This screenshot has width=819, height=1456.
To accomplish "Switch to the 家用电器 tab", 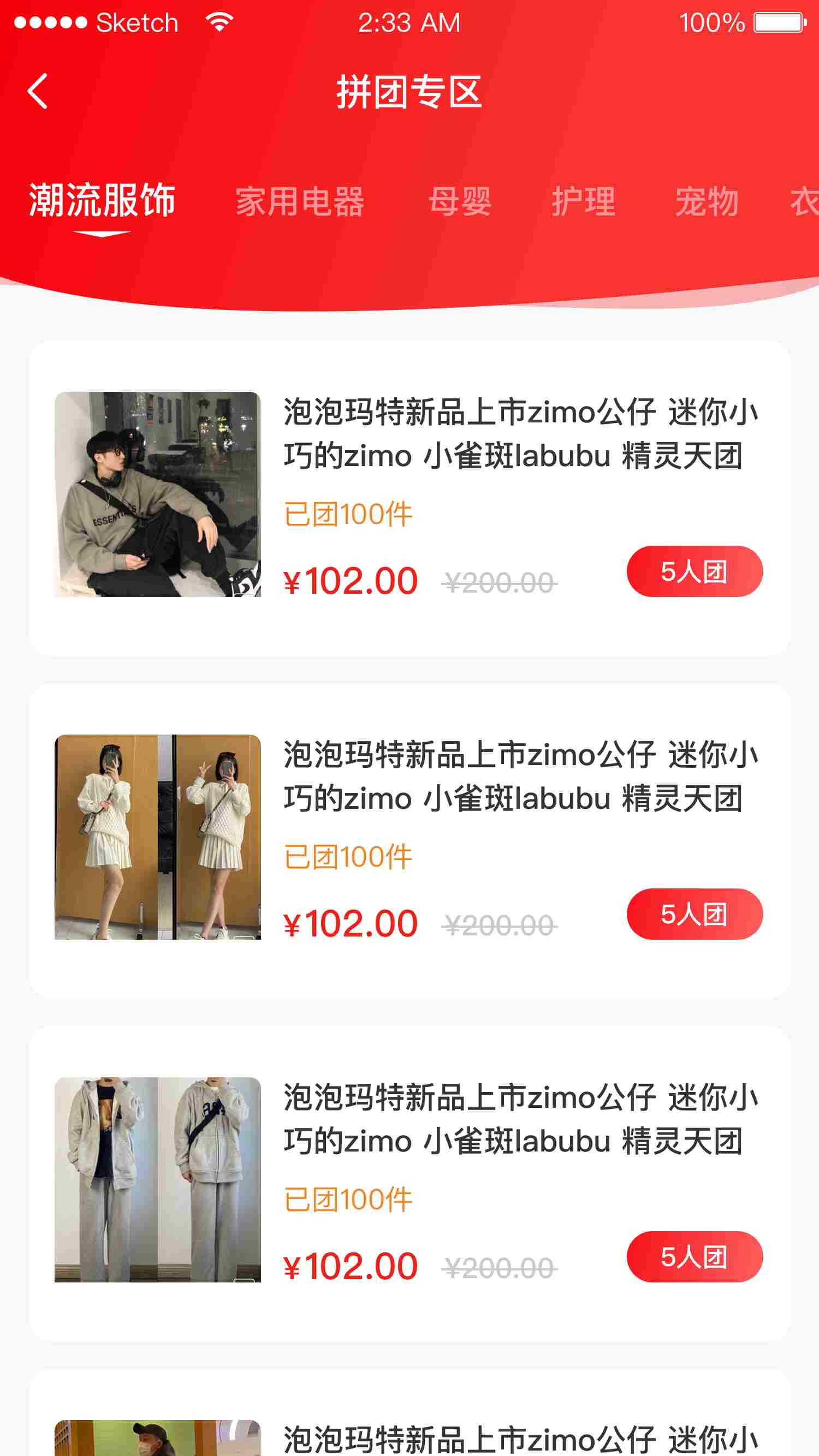I will tap(300, 202).
